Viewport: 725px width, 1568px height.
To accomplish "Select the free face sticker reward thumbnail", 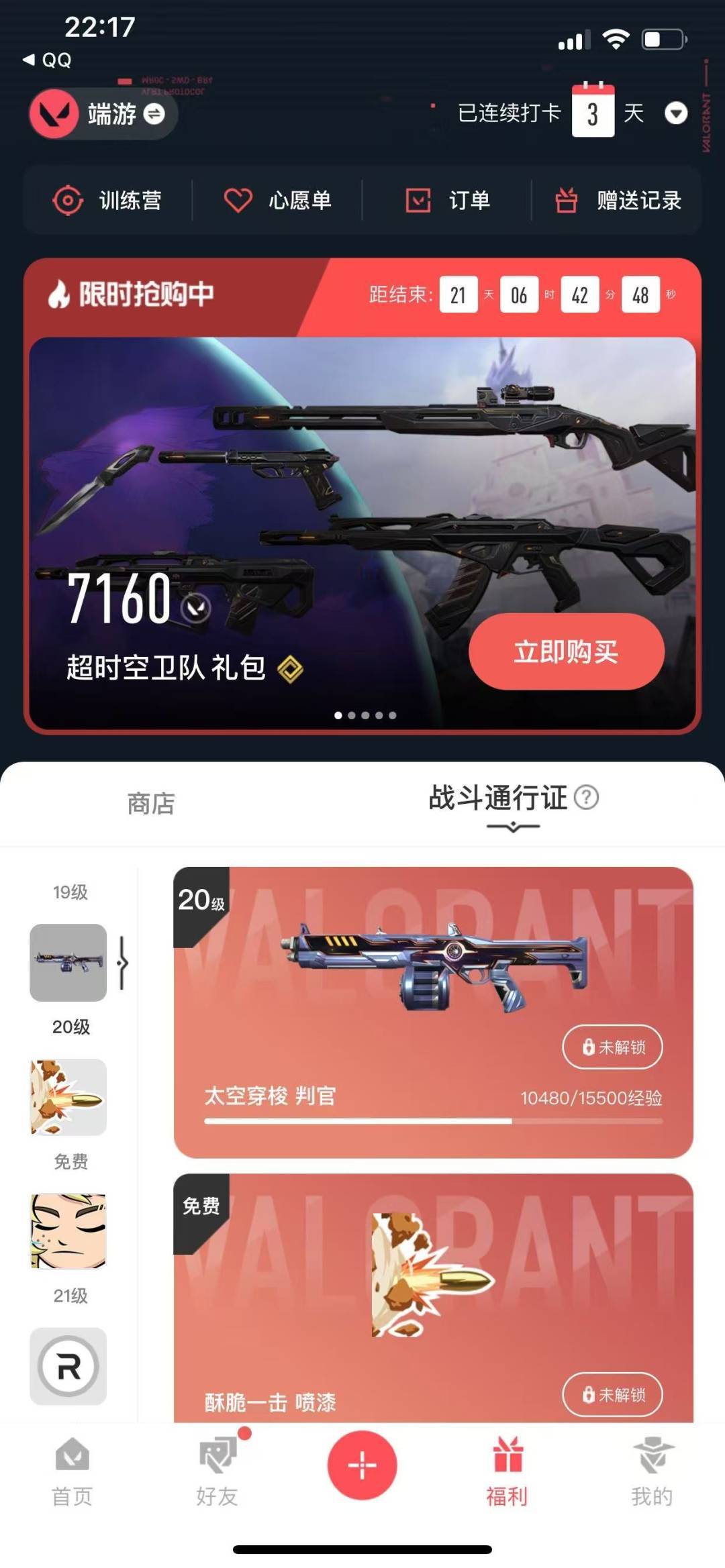I will point(68,1231).
